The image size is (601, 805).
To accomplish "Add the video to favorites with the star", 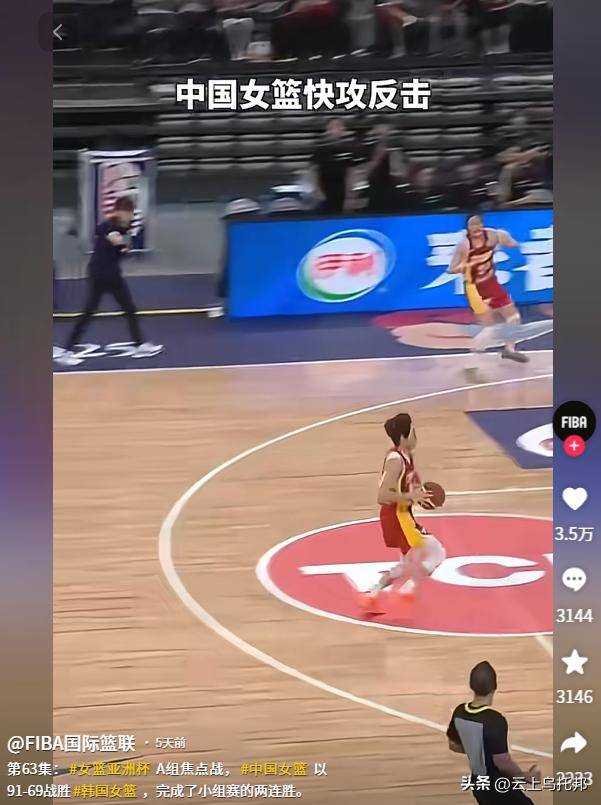I will pyautogui.click(x=574, y=661).
